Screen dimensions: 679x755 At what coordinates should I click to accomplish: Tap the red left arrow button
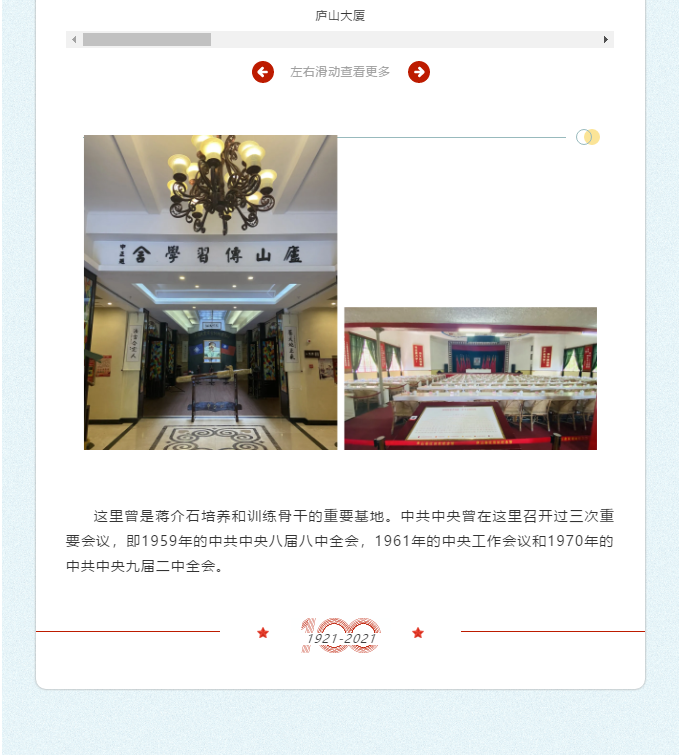263,72
